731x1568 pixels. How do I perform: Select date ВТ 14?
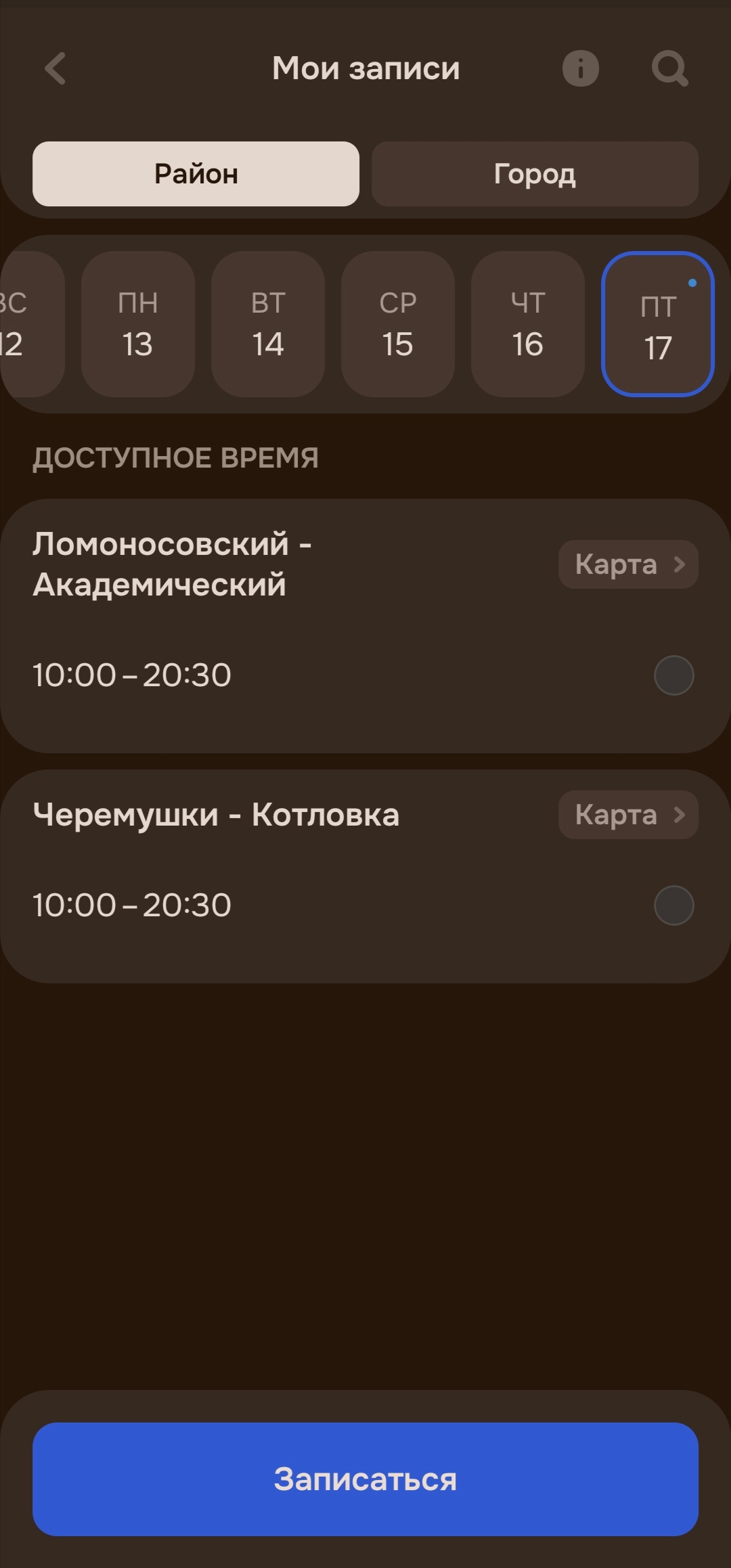[268, 324]
